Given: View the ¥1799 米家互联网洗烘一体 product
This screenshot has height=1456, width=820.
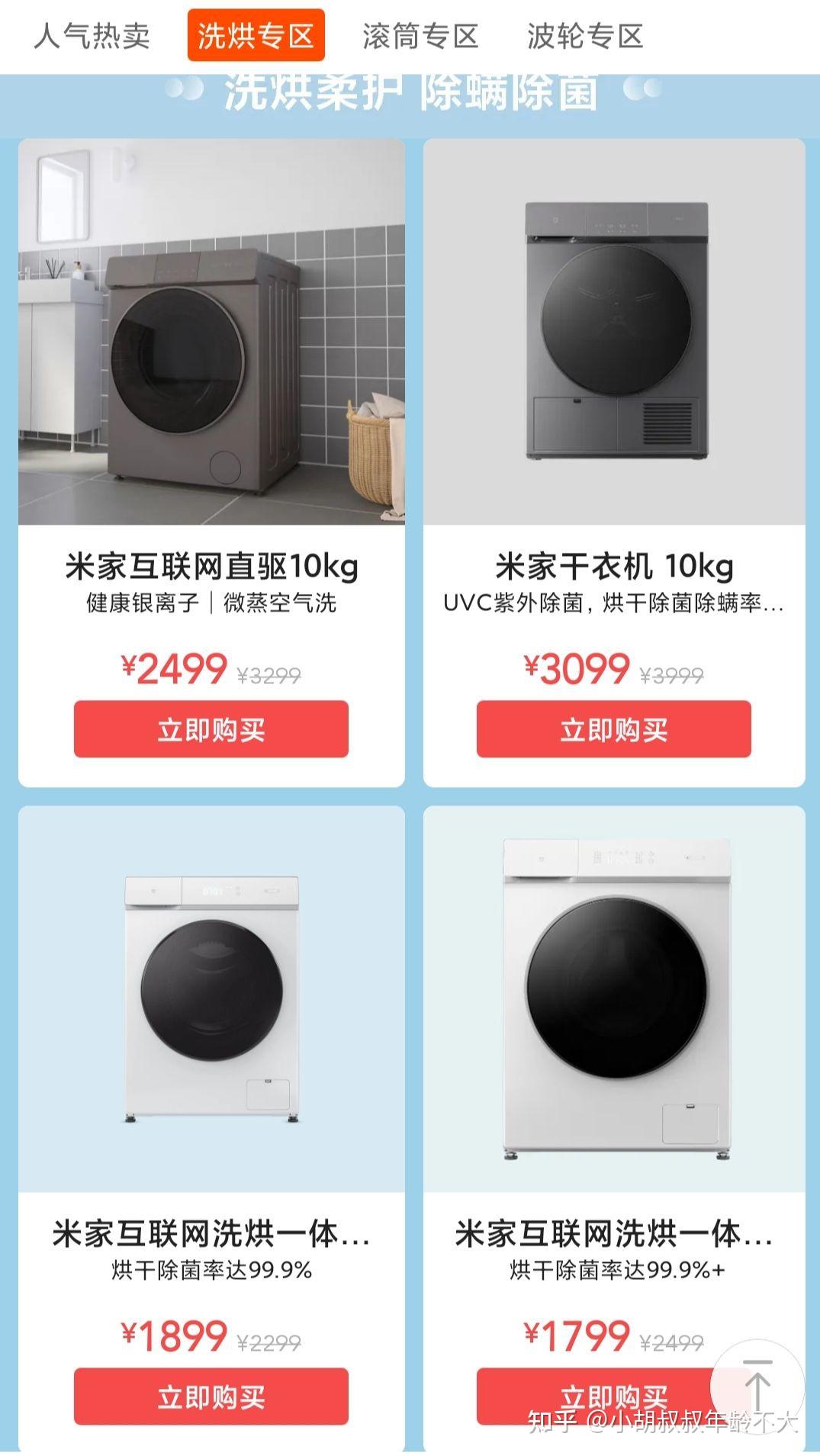Looking at the screenshot, I should 614,999.
